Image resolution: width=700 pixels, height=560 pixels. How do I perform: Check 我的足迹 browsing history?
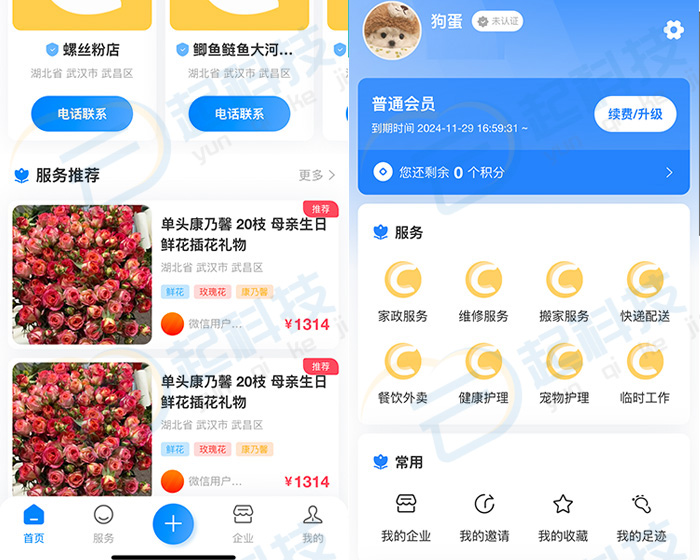point(641,518)
